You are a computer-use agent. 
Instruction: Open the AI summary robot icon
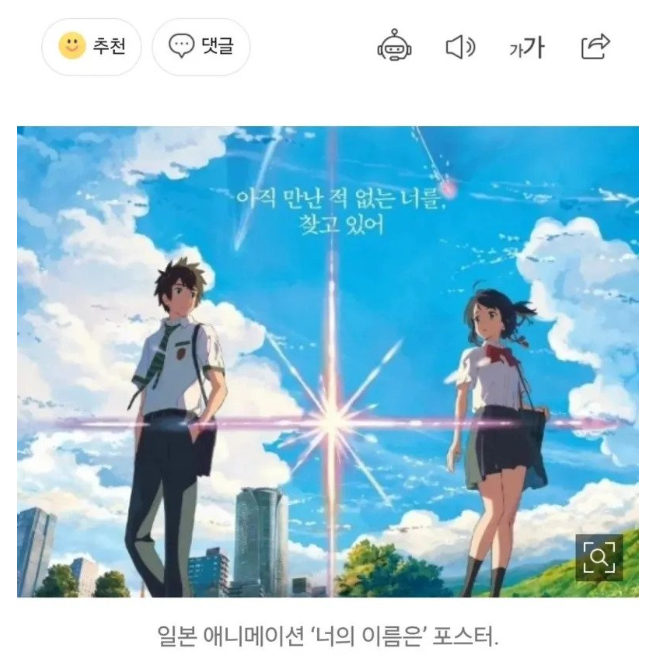click(394, 46)
